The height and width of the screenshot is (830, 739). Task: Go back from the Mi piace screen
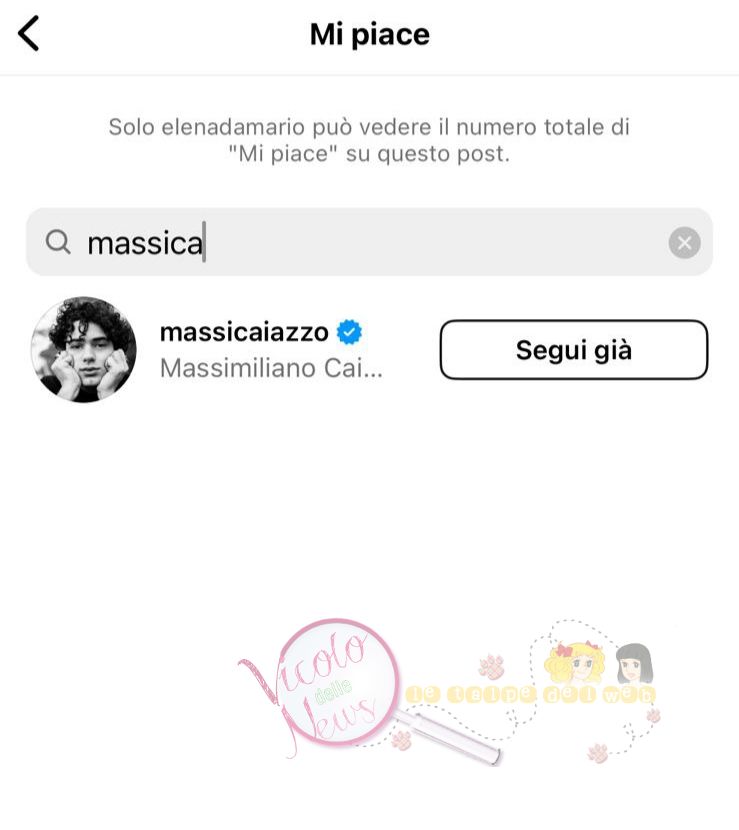click(29, 34)
